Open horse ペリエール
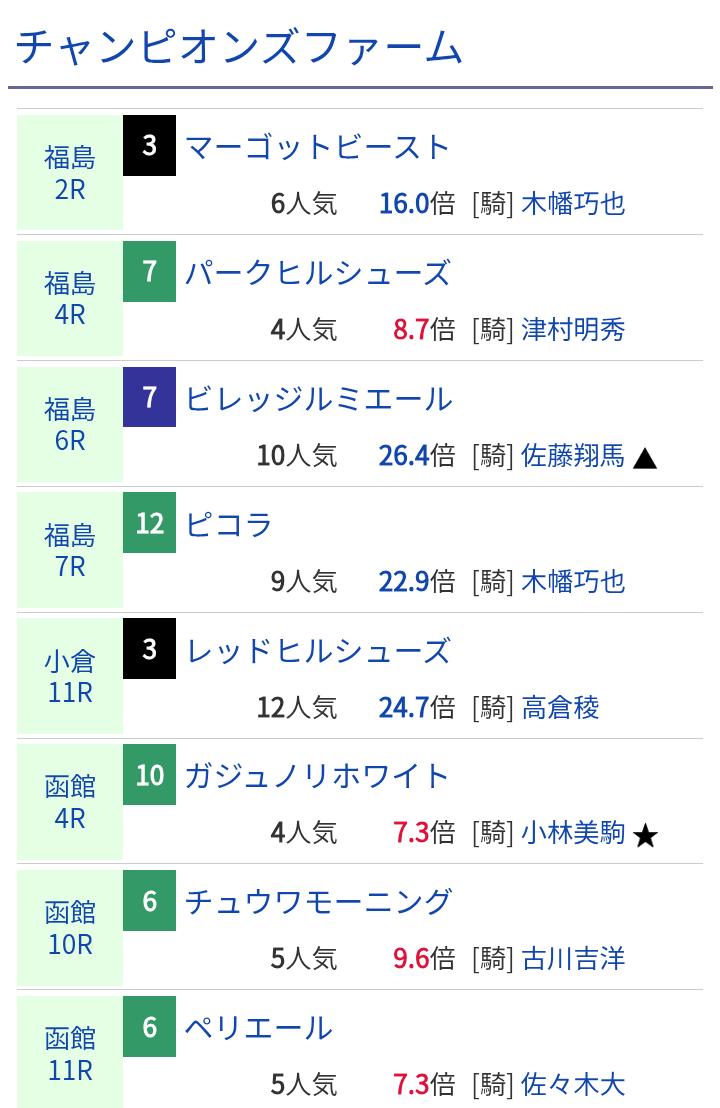This screenshot has width=720, height=1108. 258,1028
